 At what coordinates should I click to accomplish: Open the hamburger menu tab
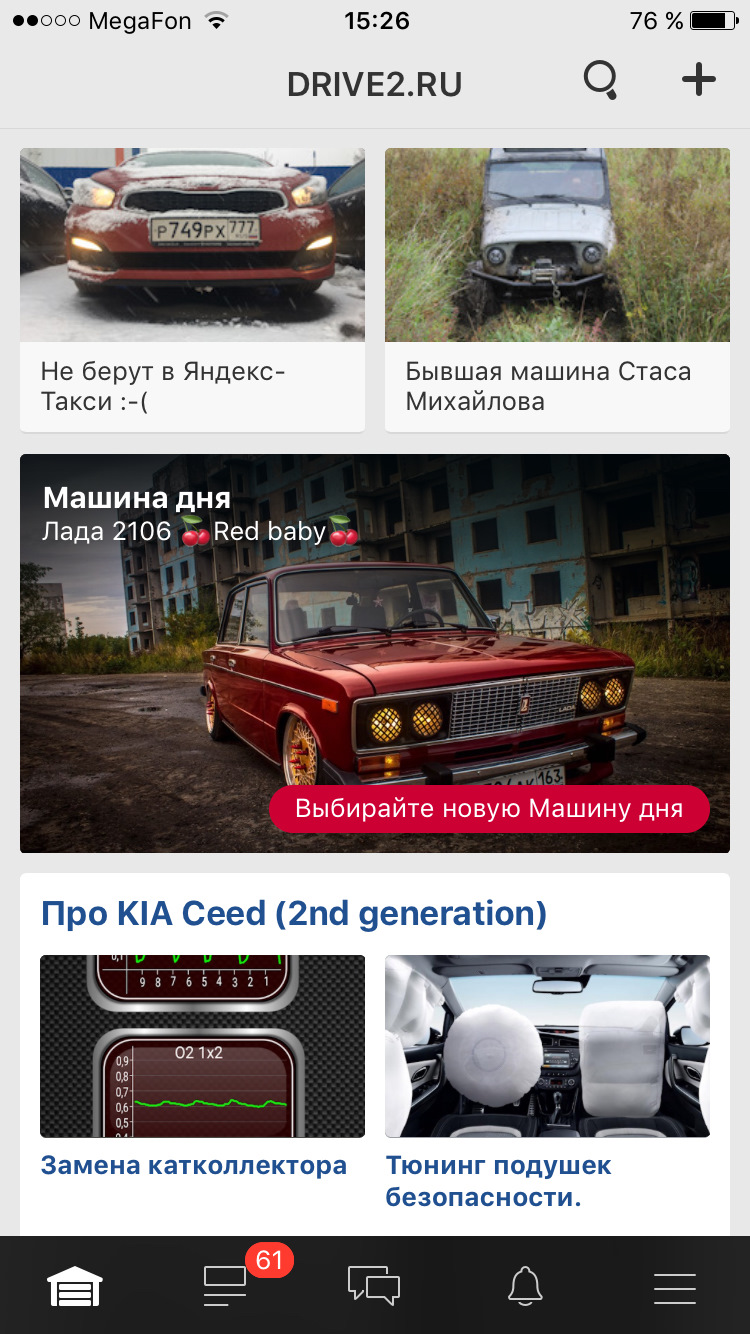point(675,1287)
